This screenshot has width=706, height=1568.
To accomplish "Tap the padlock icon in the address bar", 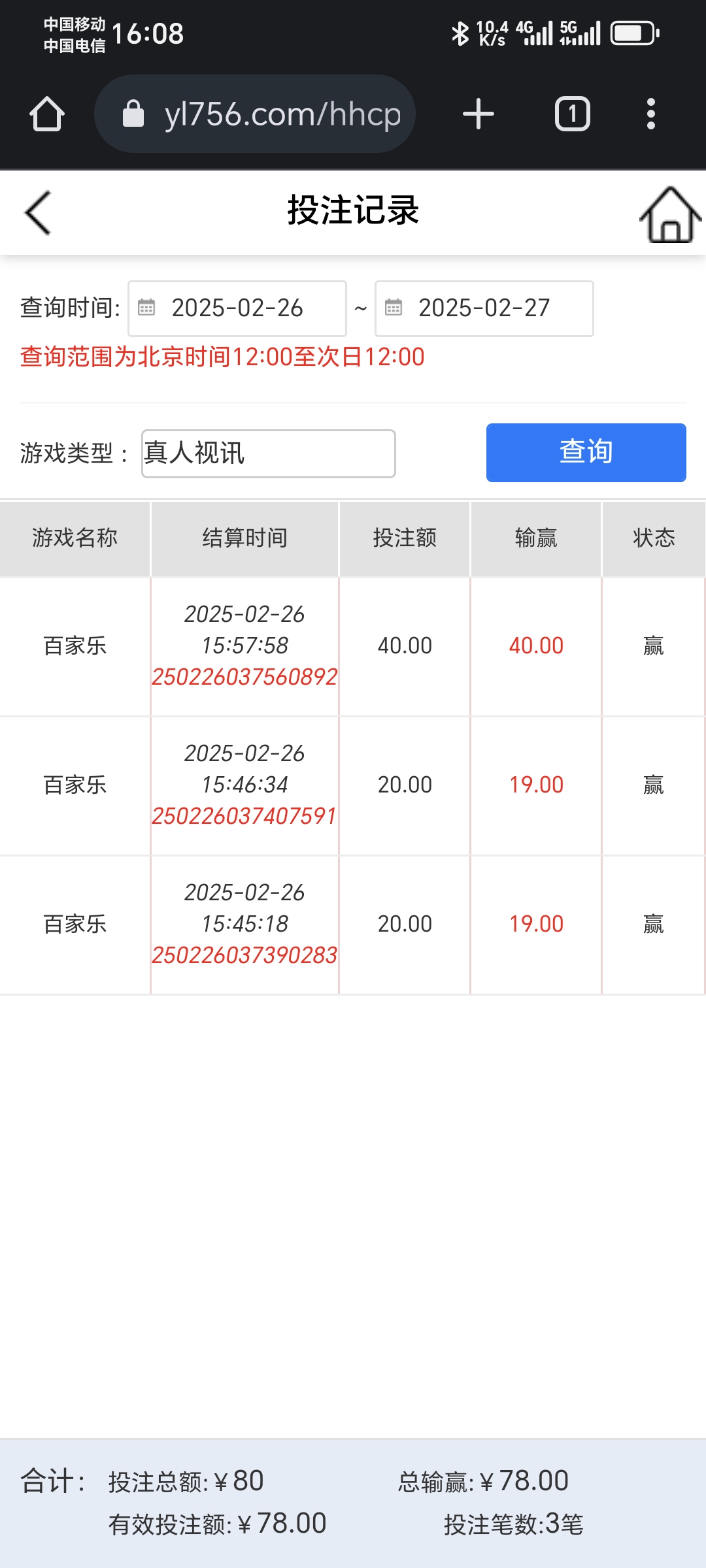I will [134, 112].
